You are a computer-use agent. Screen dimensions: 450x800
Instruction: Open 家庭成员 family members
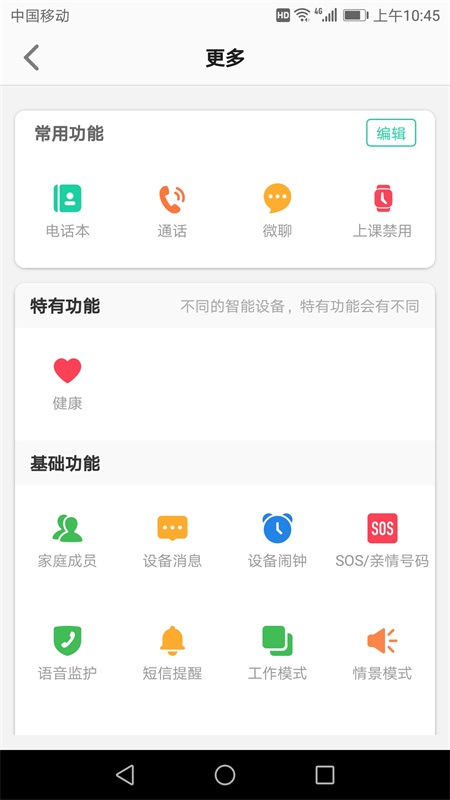point(67,541)
